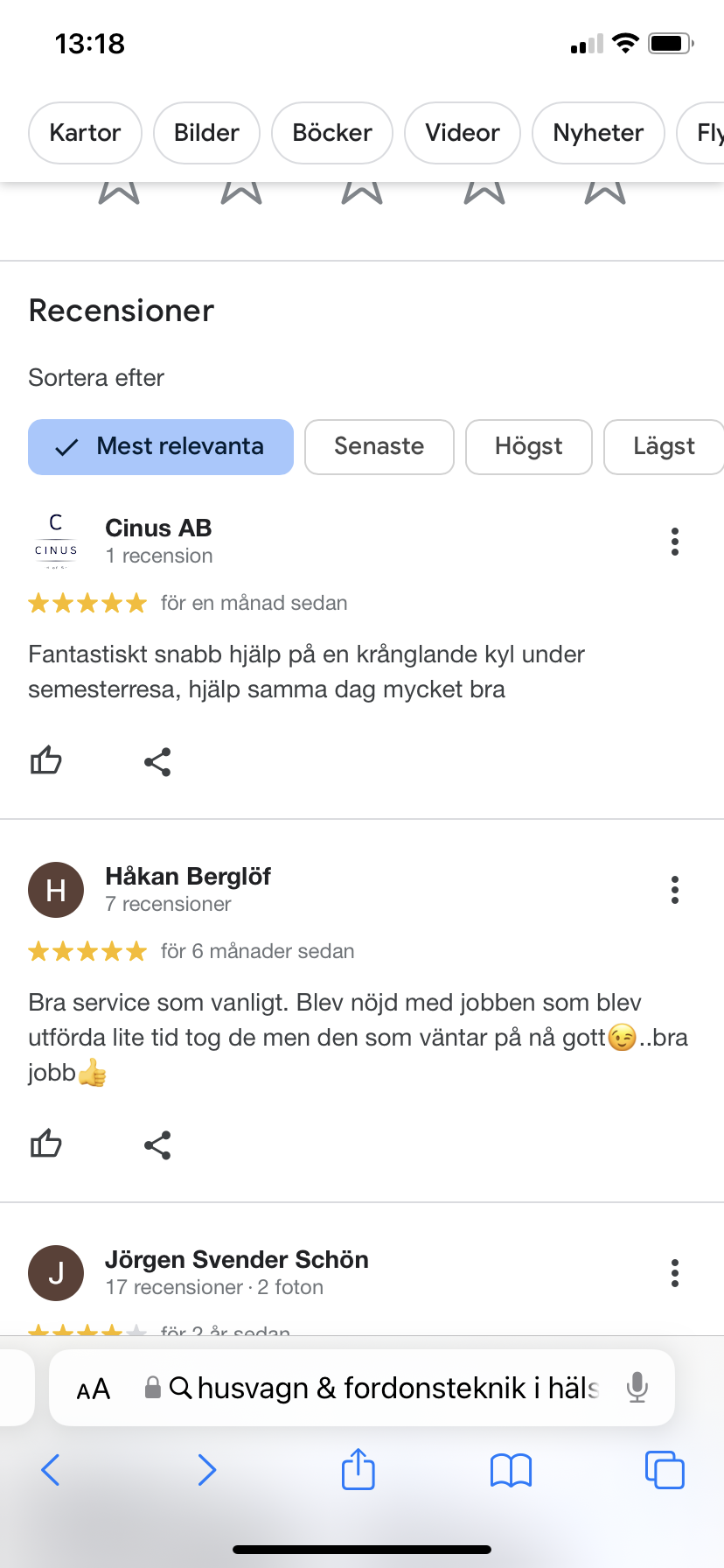Viewport: 724px width, 1568px height.
Task: Open overflow menu on Cinus AB review
Action: coord(674,542)
